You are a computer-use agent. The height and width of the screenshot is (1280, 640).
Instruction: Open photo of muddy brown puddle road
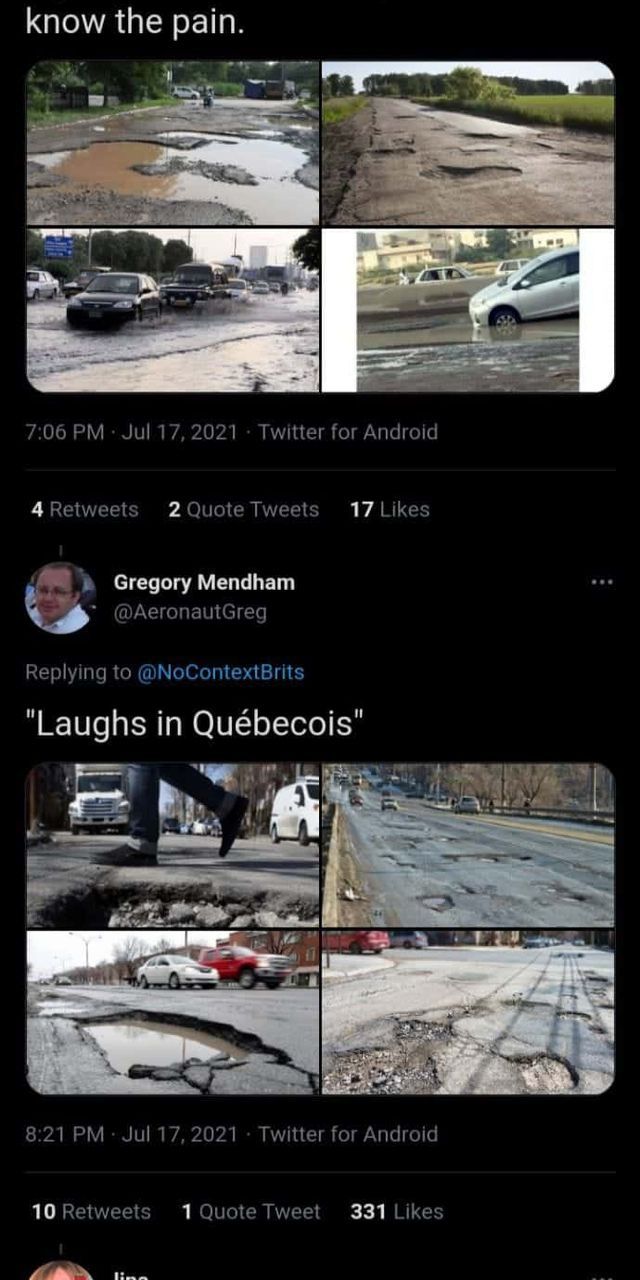click(173, 143)
